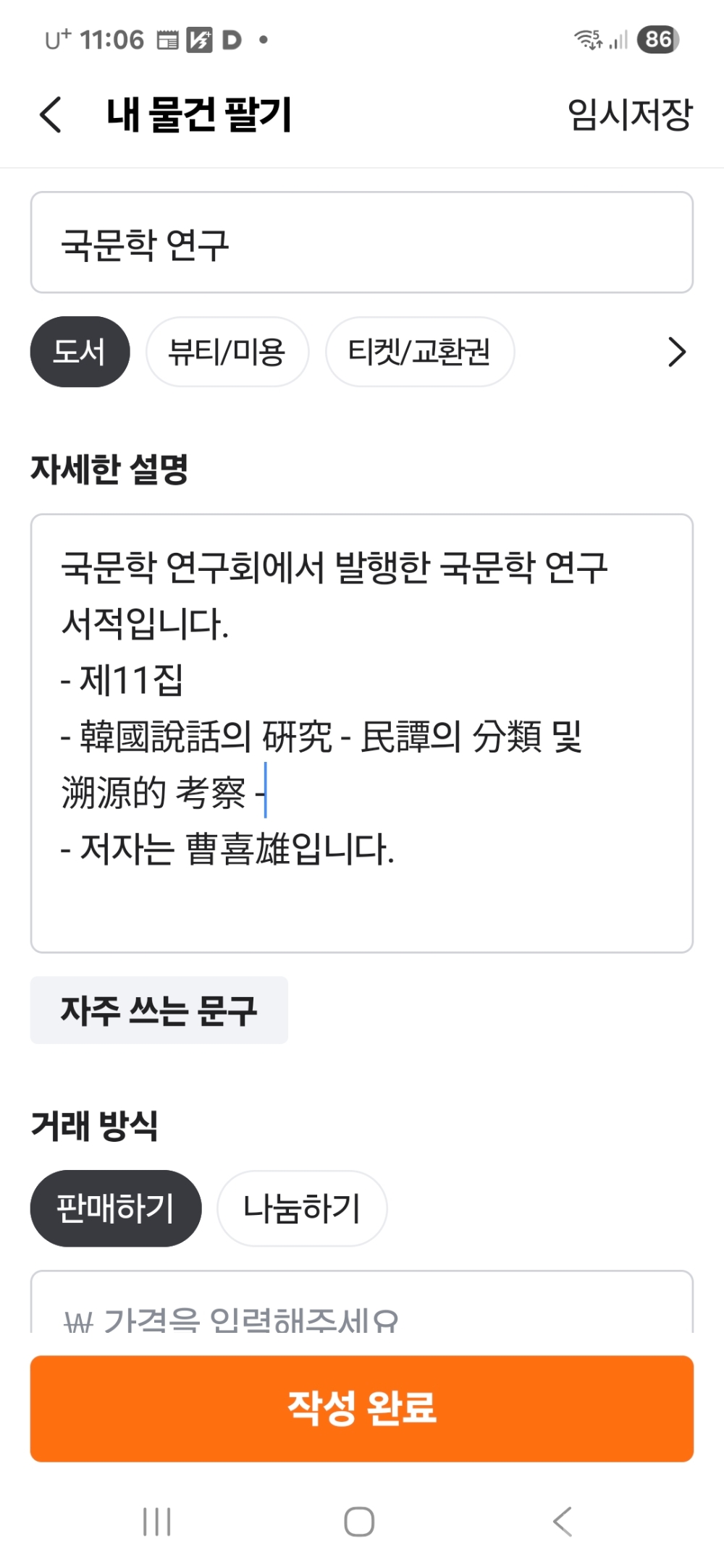Screen dimensions: 724x1568
Task: Pick the 티켓/교환권 category chip
Action: pos(420,352)
